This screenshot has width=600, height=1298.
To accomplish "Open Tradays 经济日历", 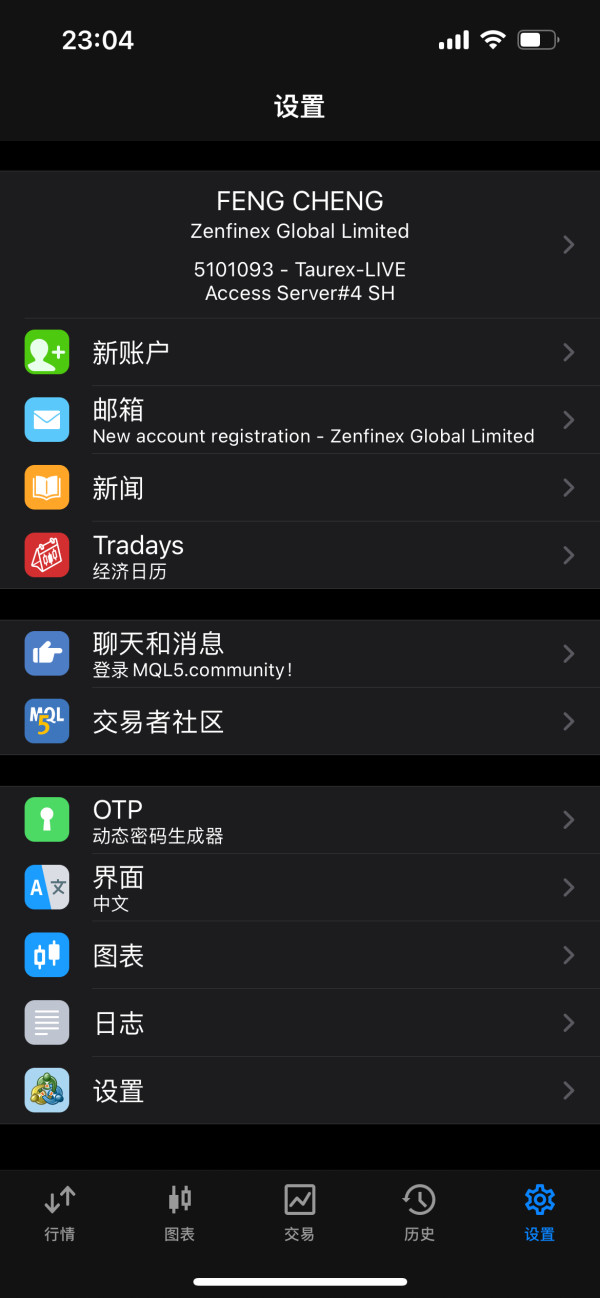I will coord(300,555).
